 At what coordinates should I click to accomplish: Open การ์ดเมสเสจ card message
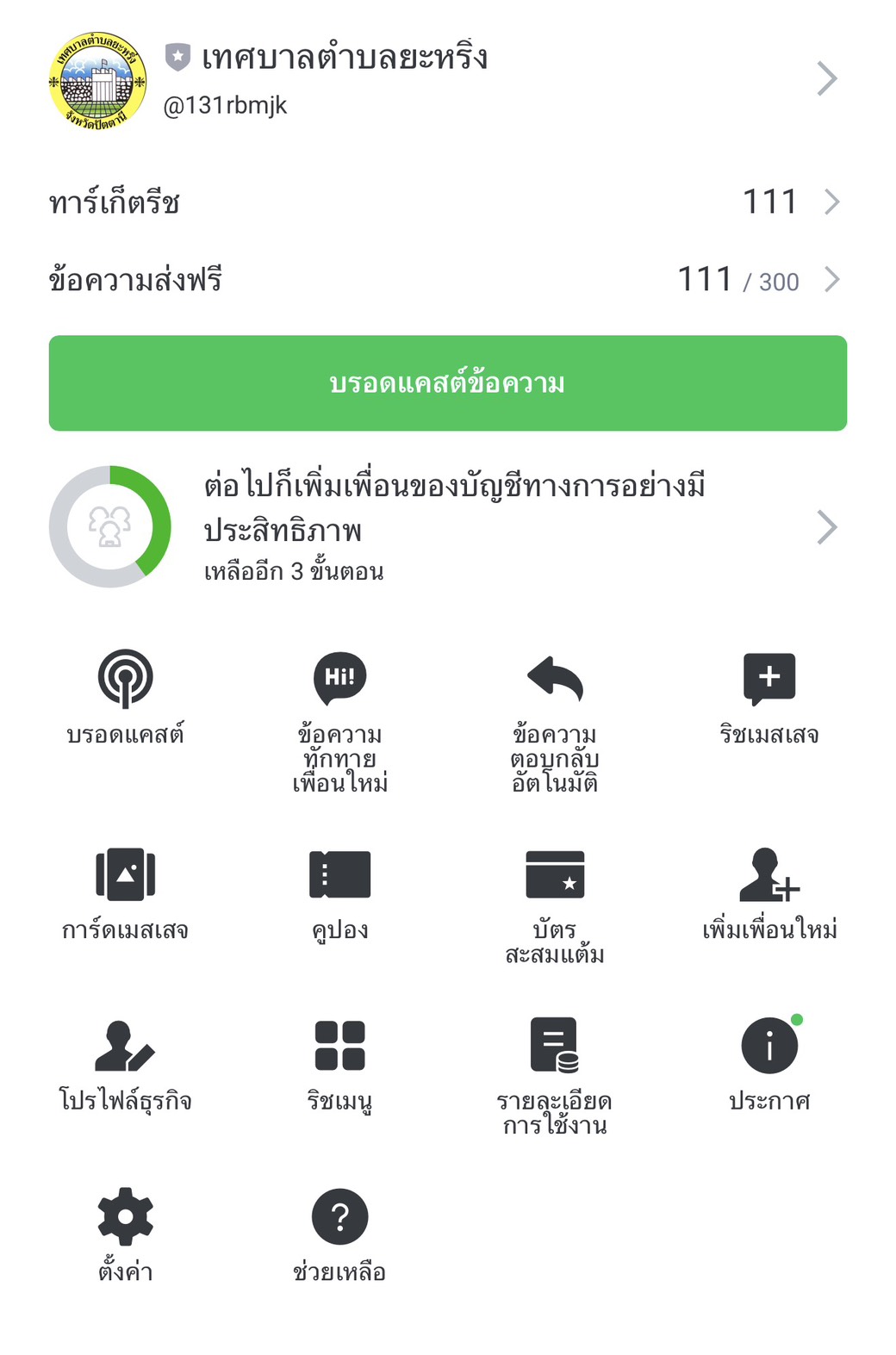126,892
